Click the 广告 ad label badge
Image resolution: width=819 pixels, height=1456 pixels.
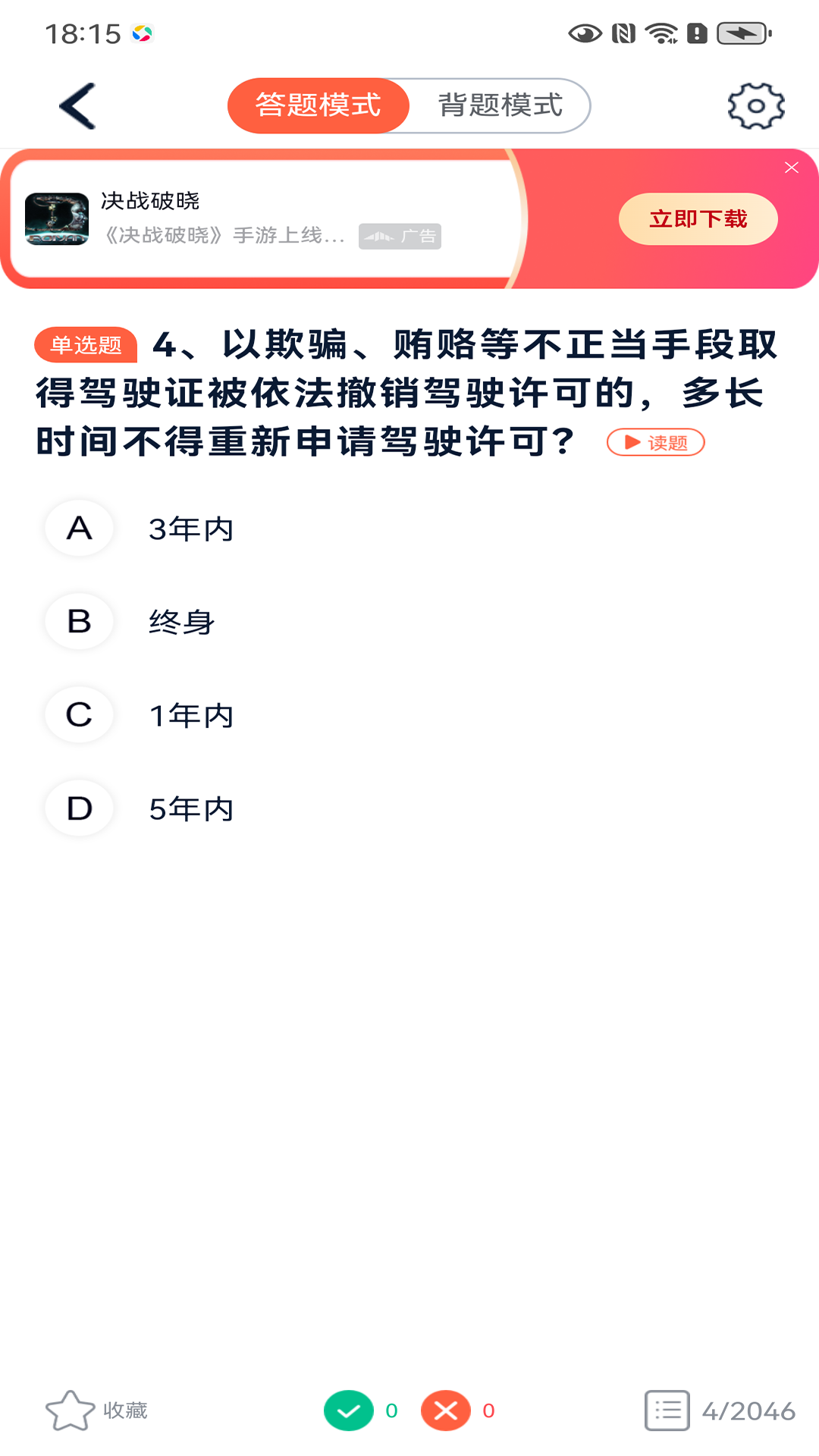point(400,237)
